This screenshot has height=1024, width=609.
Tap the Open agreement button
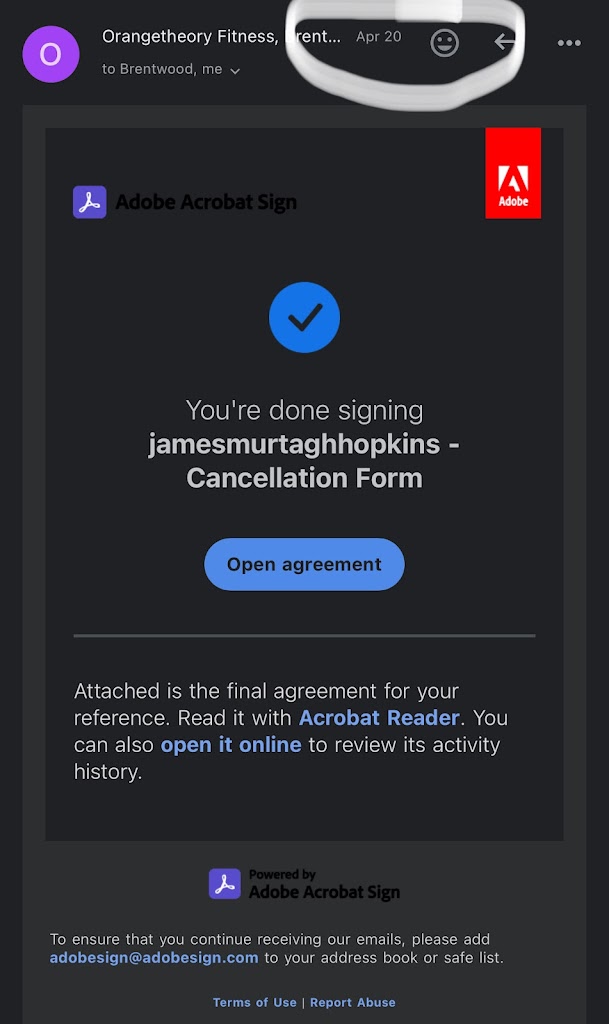click(304, 564)
